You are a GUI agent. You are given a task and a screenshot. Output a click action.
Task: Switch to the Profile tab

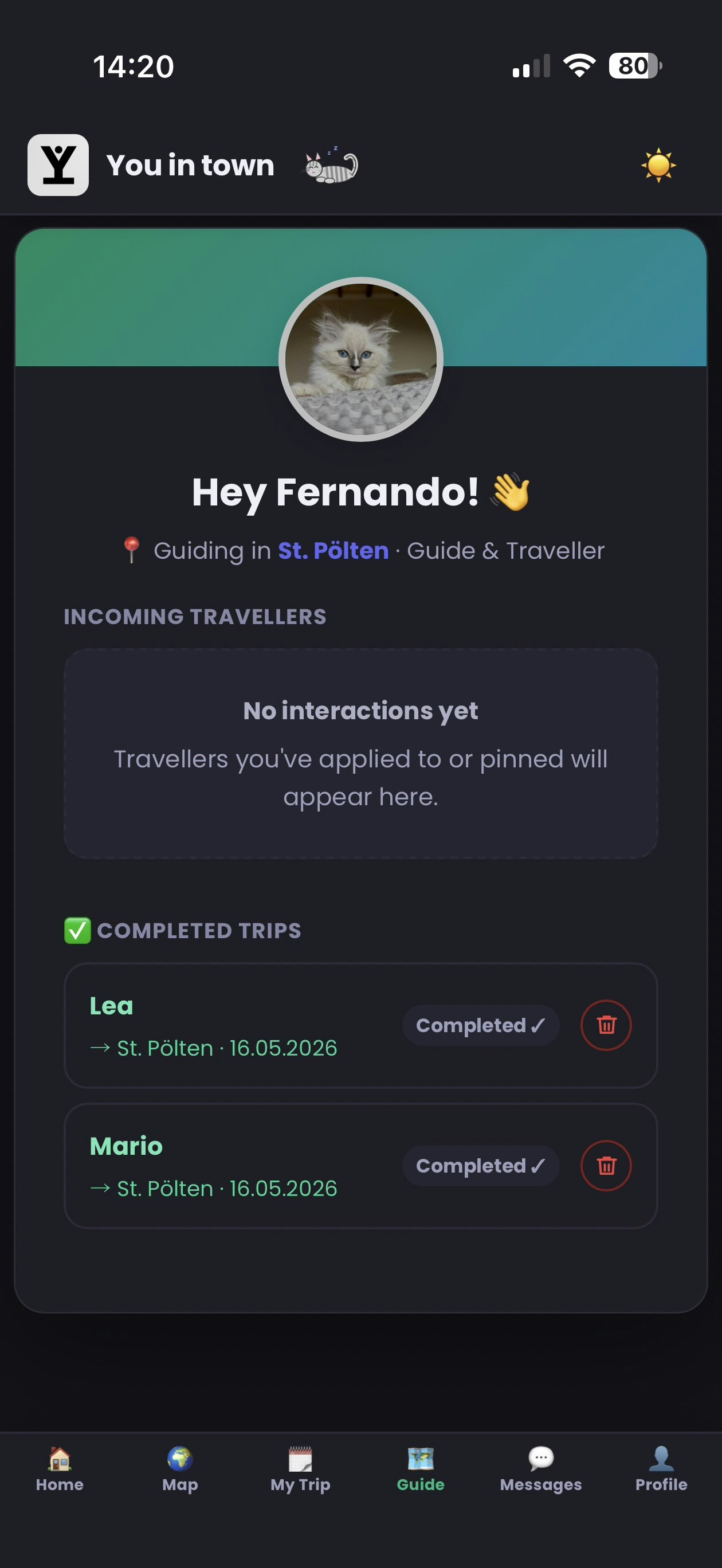[661, 1469]
